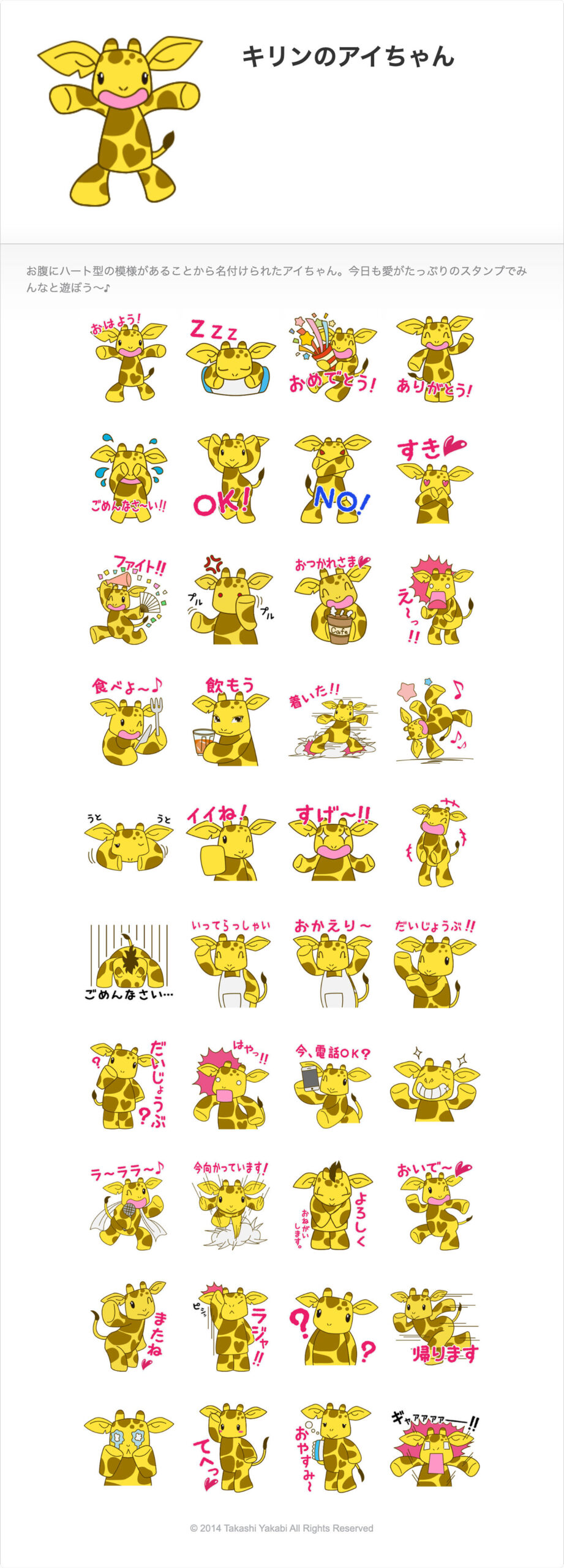Select the blue NO! sticker
The image size is (564, 1568).
click(x=333, y=479)
